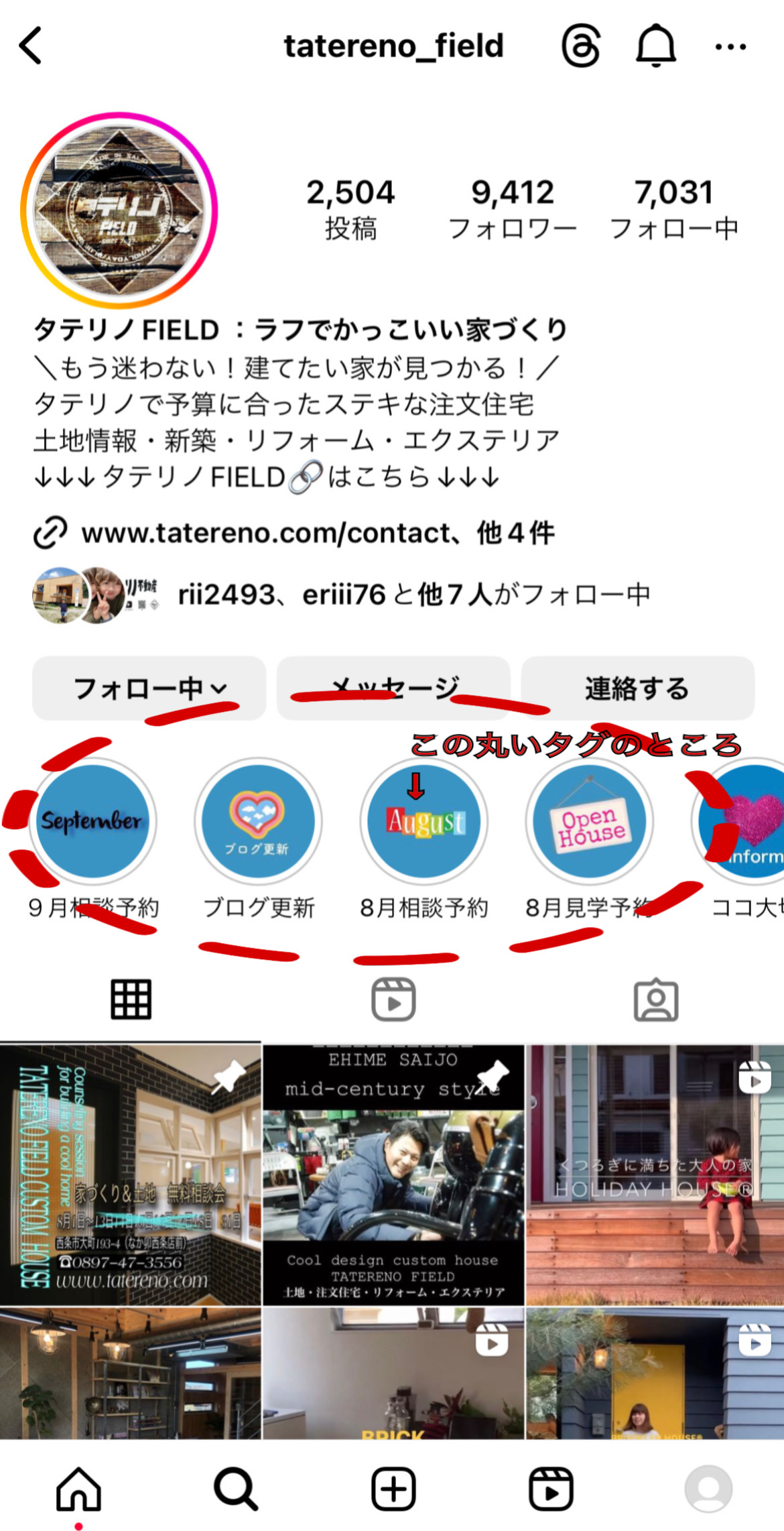Switch to the posts grid tab
The height and width of the screenshot is (1531, 784).
[x=131, y=999]
